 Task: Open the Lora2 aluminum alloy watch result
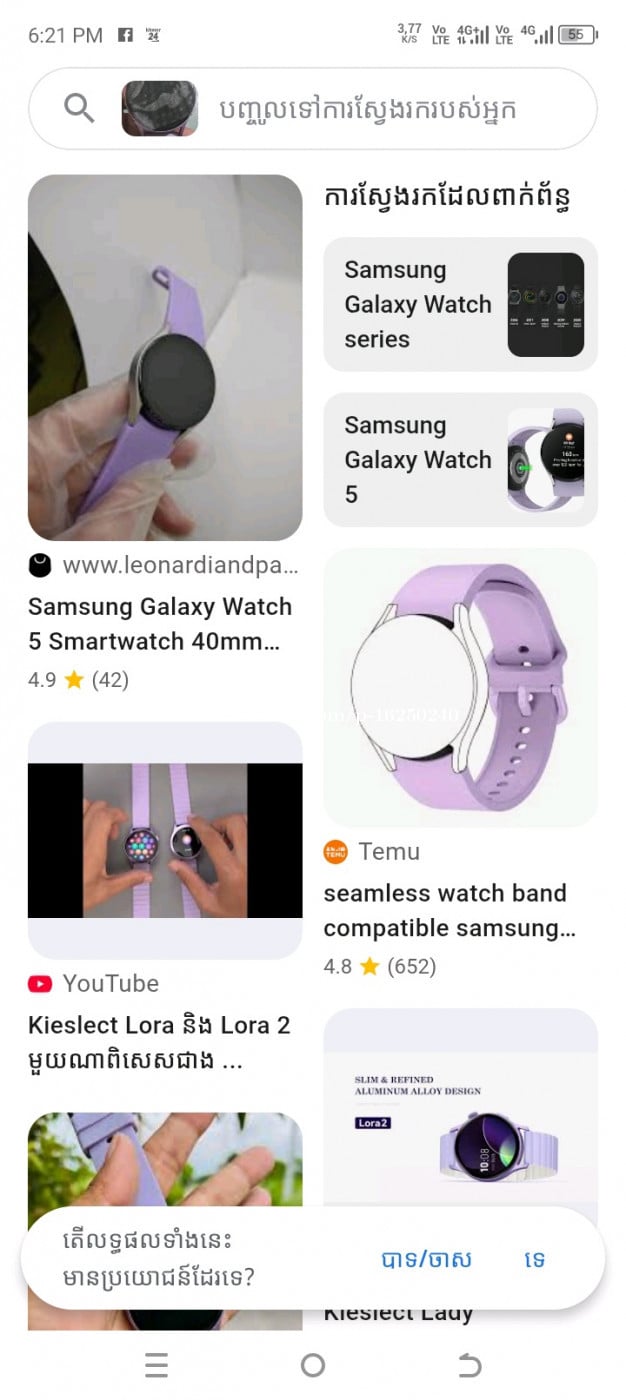click(460, 1110)
